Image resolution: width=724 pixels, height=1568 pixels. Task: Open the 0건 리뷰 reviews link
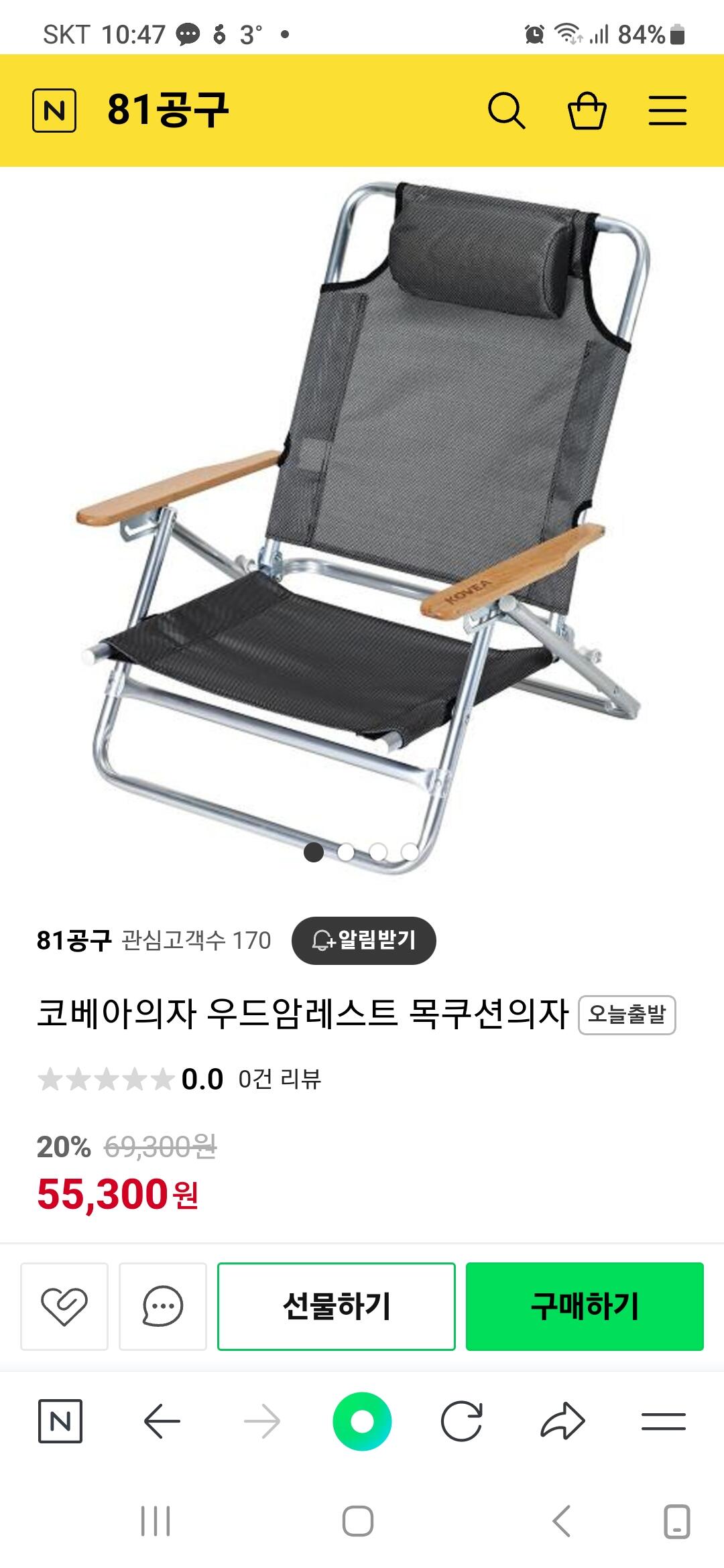point(280,1079)
